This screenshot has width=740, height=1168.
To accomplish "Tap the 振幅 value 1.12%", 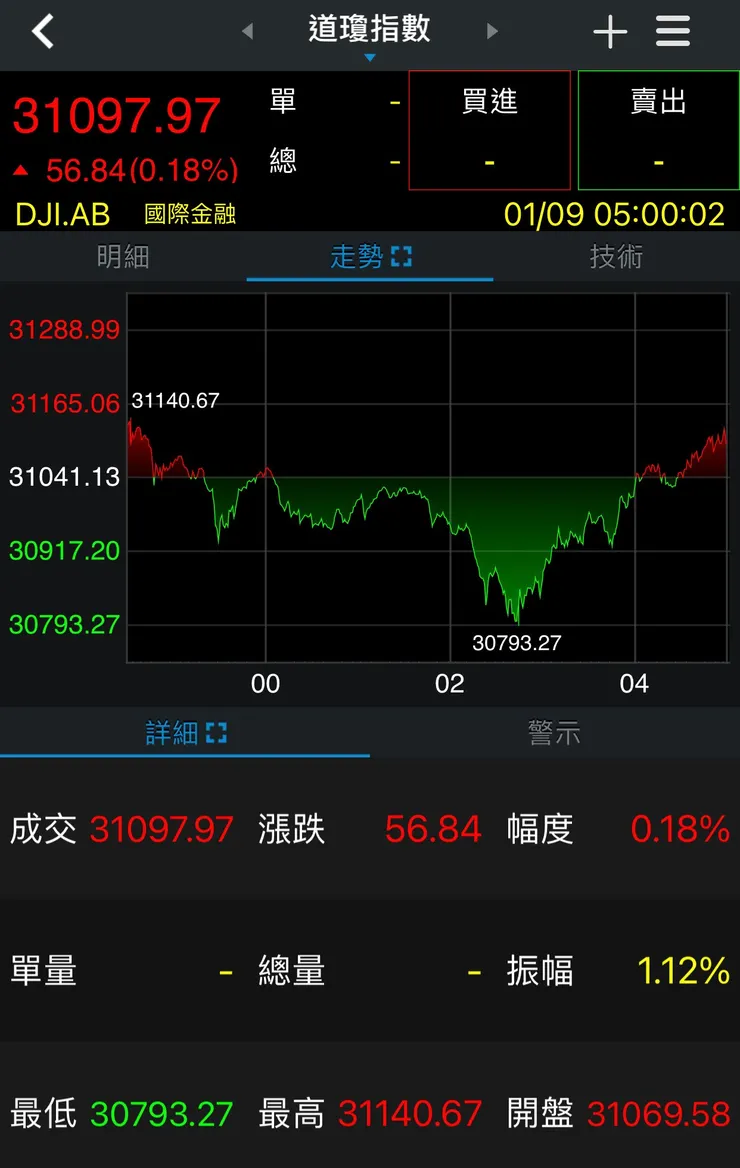I will tap(682, 971).
